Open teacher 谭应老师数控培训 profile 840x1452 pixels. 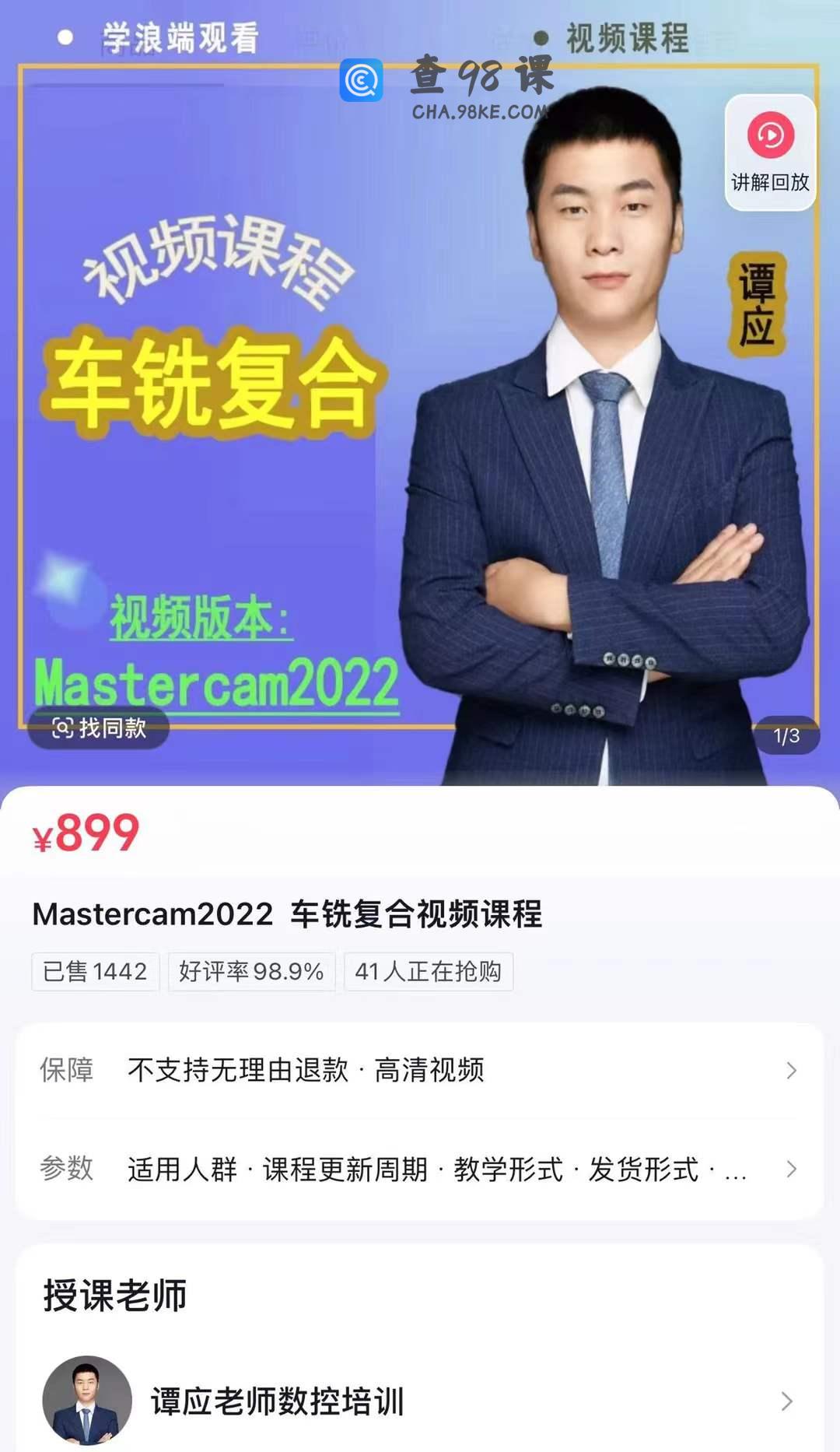click(420, 1401)
